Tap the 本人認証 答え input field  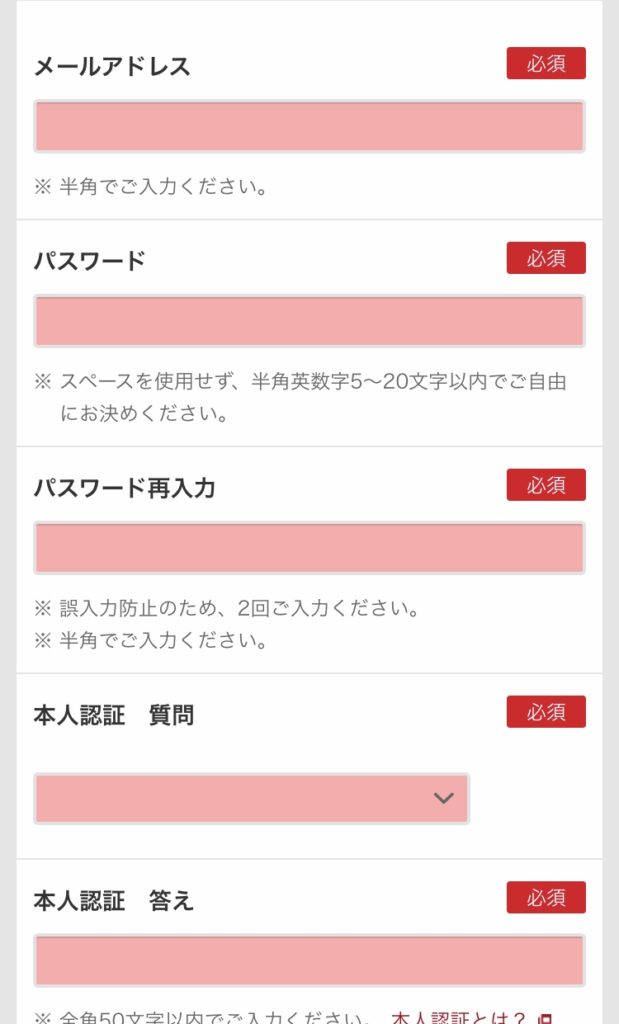(309, 960)
